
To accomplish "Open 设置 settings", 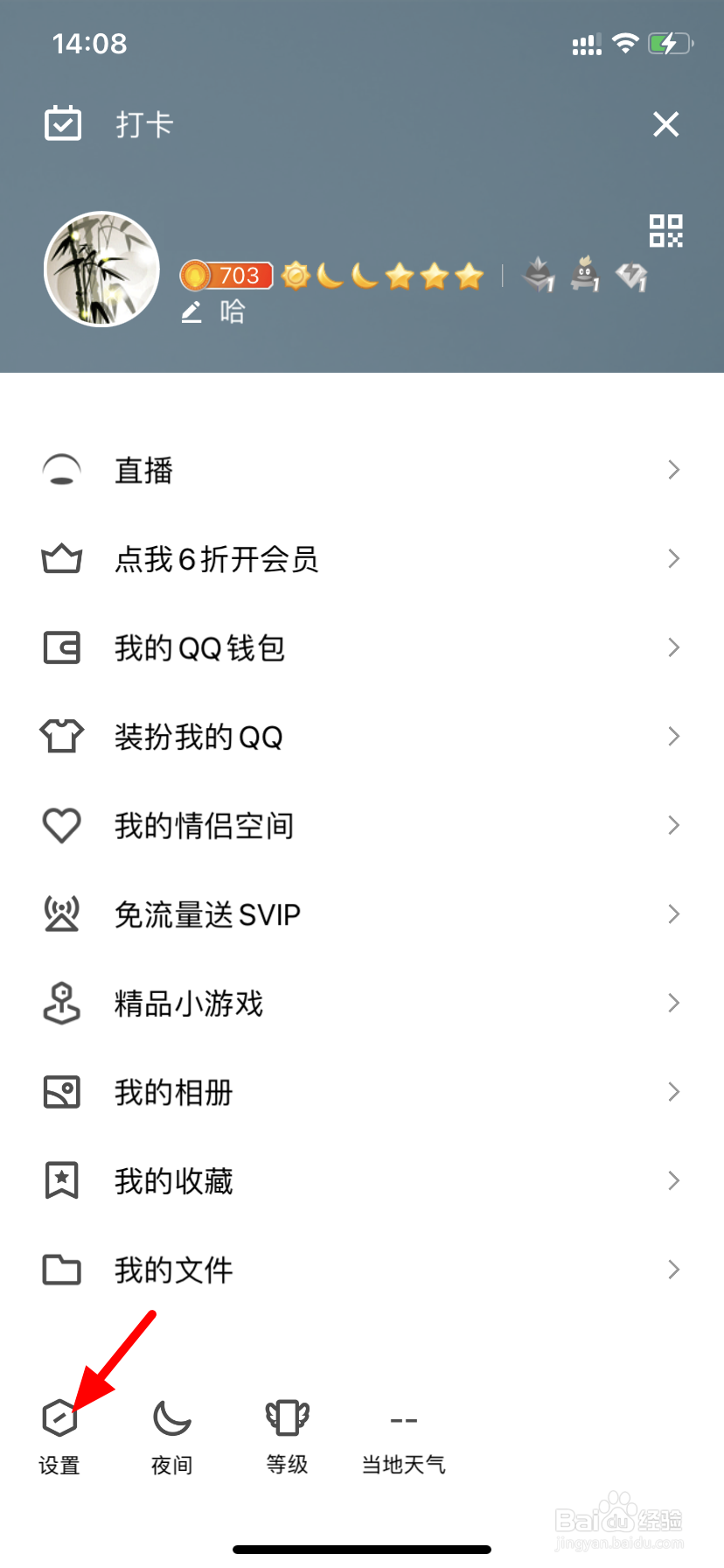I will pos(59,1437).
